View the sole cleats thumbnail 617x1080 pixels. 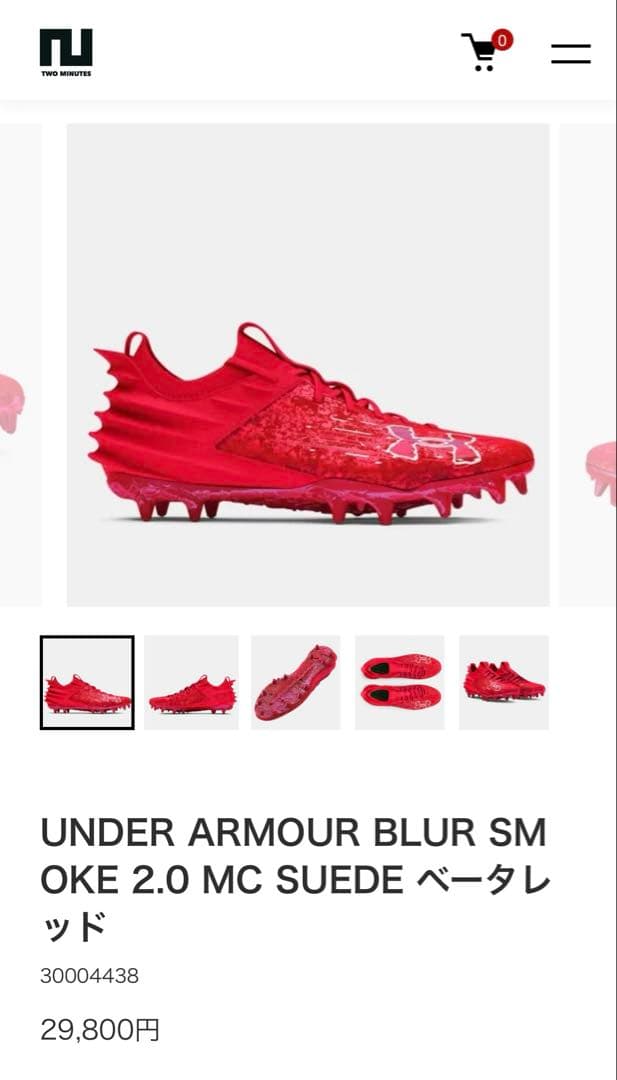point(296,683)
